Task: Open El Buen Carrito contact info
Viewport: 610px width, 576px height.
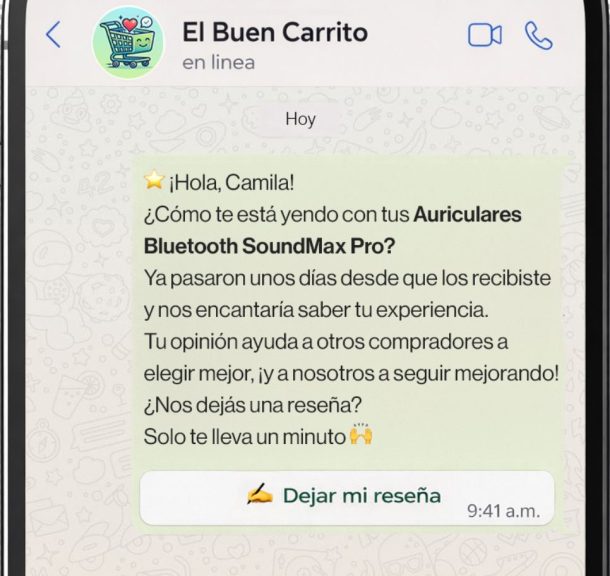Action: [x=274, y=44]
